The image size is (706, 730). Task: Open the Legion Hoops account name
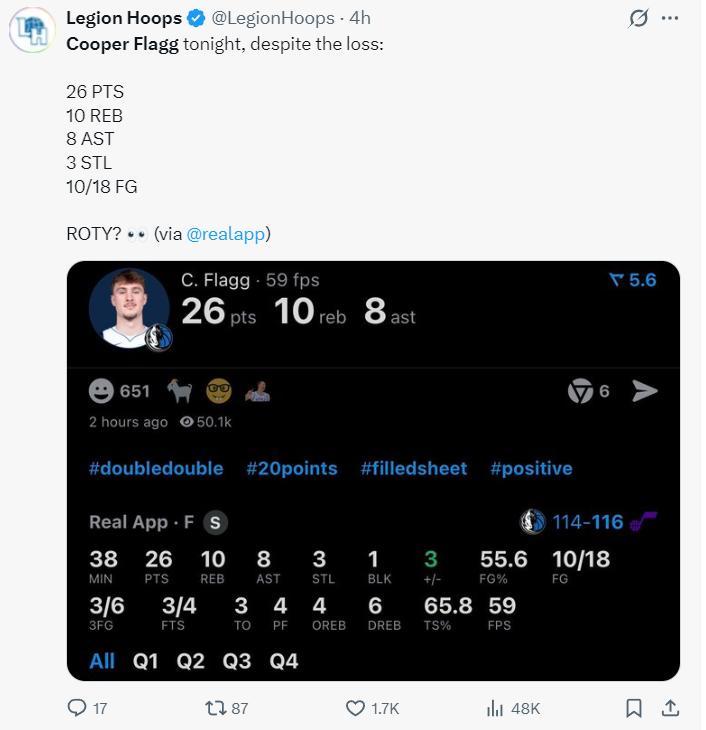tap(124, 18)
